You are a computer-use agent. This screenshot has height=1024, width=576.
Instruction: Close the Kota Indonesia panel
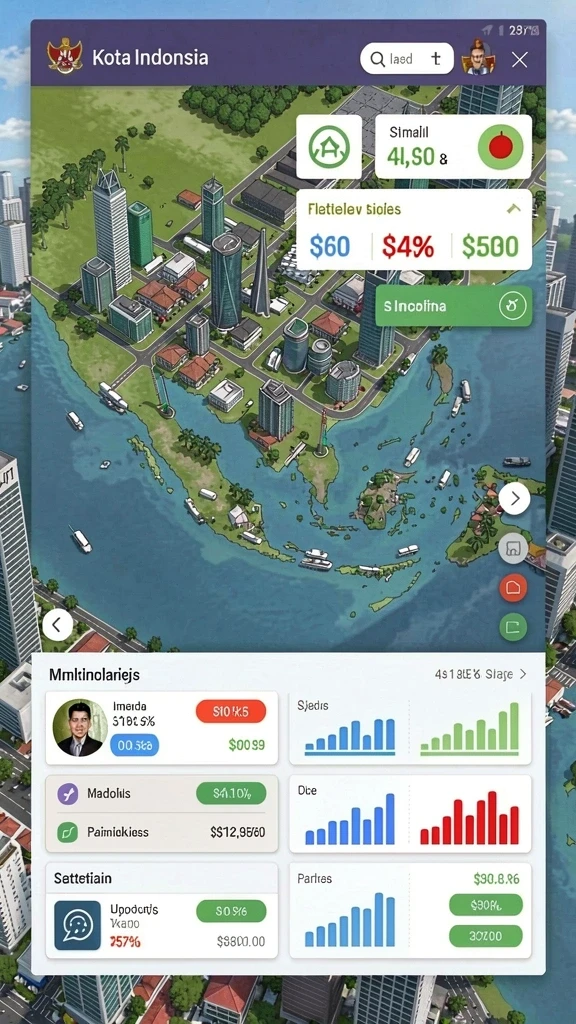tap(519, 60)
